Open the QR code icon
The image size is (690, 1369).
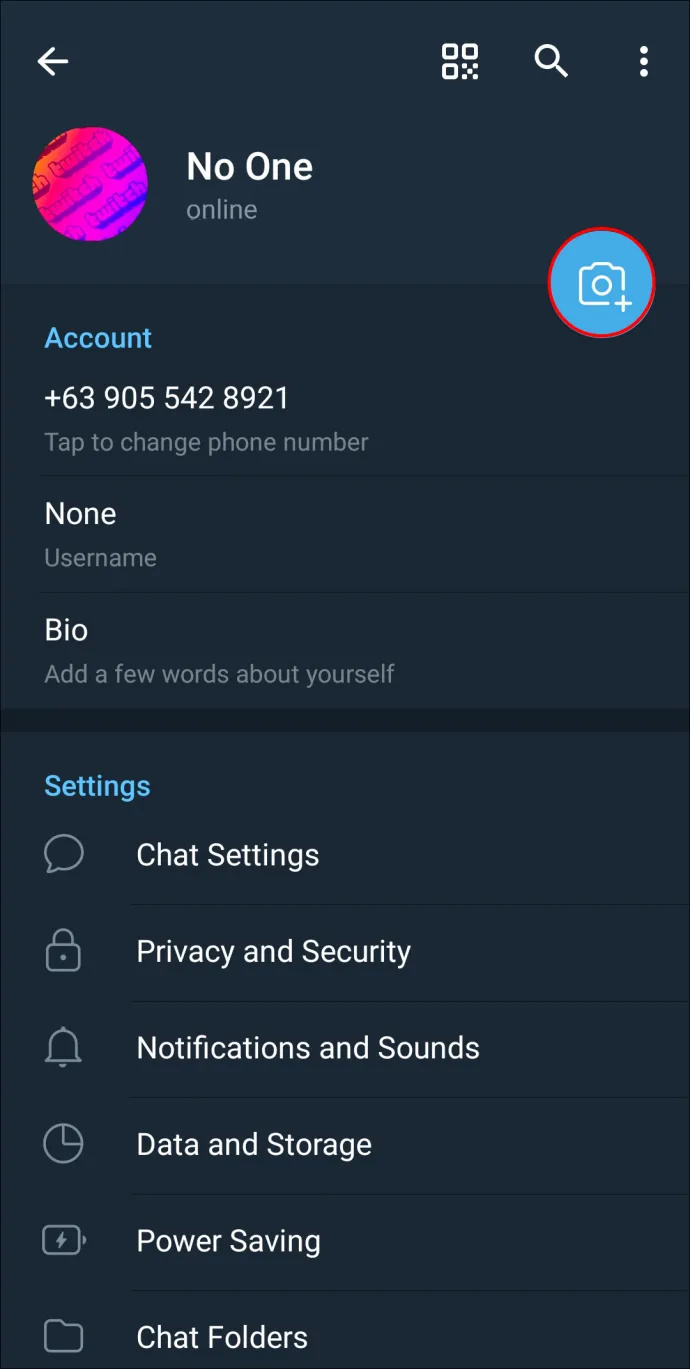(x=460, y=62)
